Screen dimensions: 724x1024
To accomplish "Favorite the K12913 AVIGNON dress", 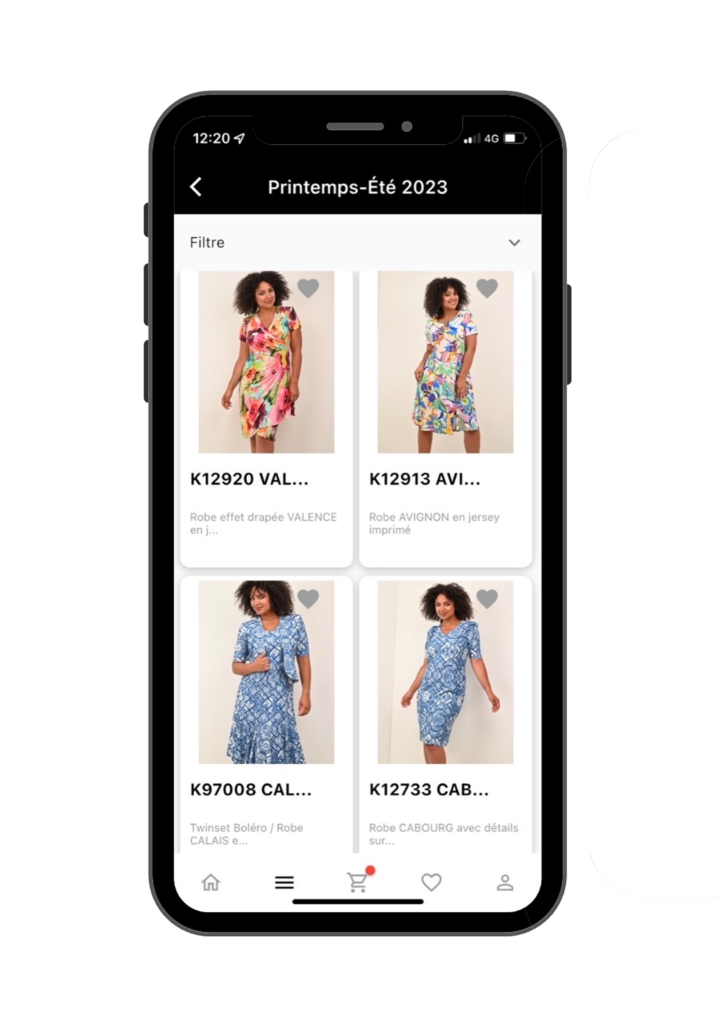I will [487, 288].
